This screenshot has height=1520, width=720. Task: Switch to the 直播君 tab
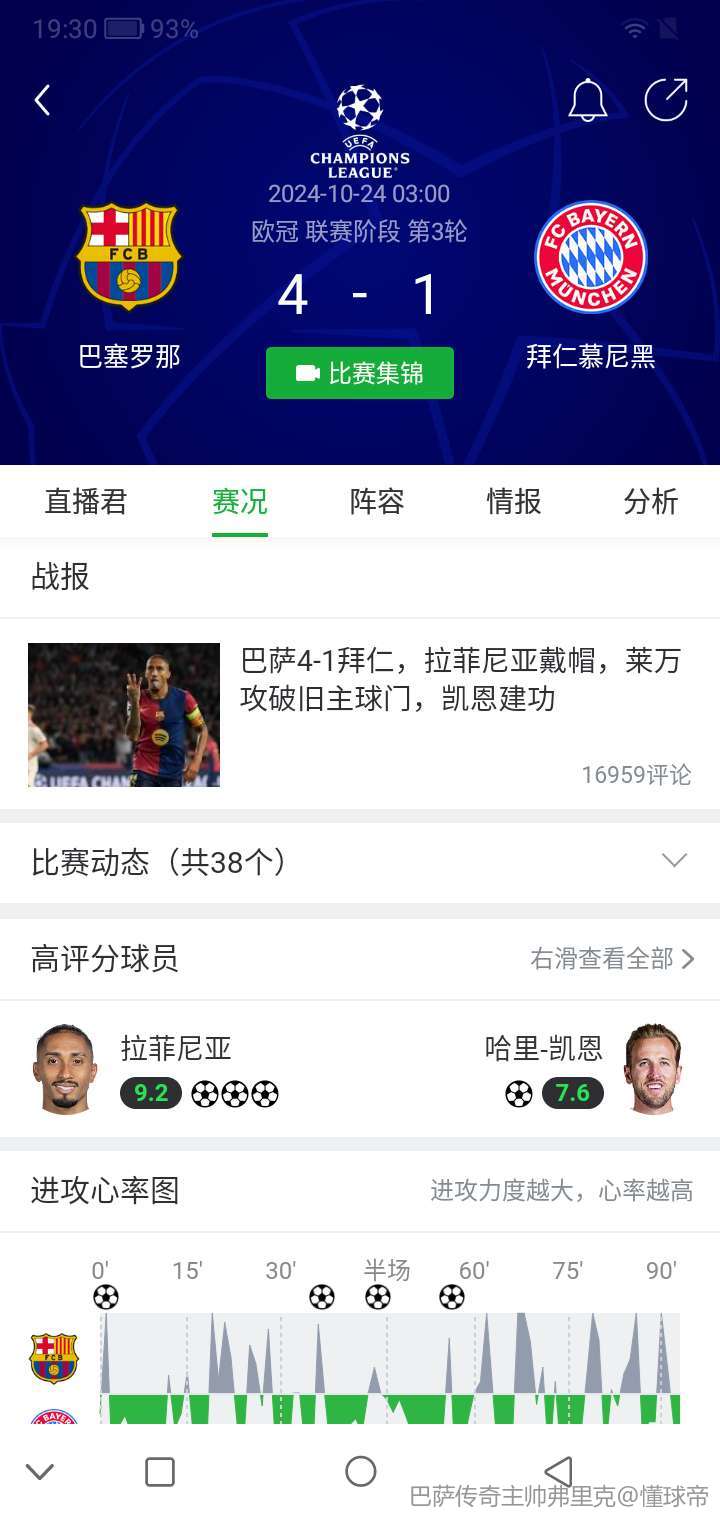(86, 501)
